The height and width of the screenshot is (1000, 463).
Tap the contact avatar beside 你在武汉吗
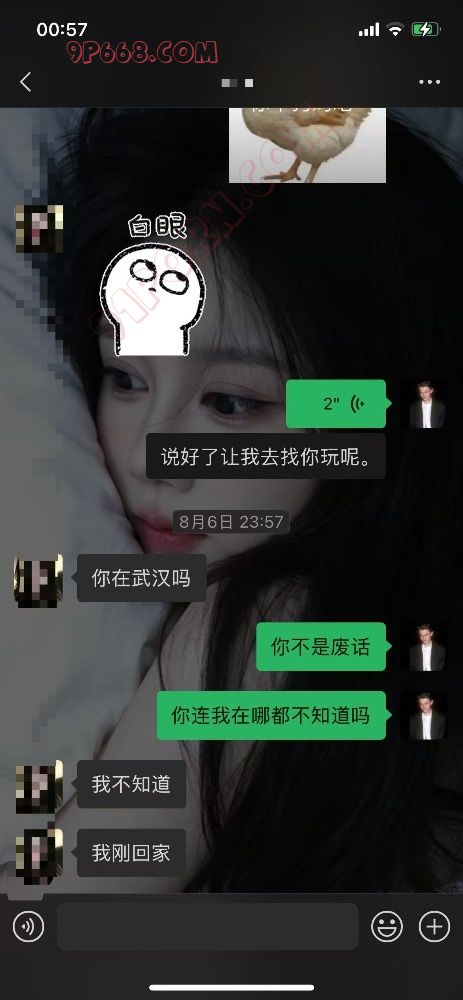point(39,580)
